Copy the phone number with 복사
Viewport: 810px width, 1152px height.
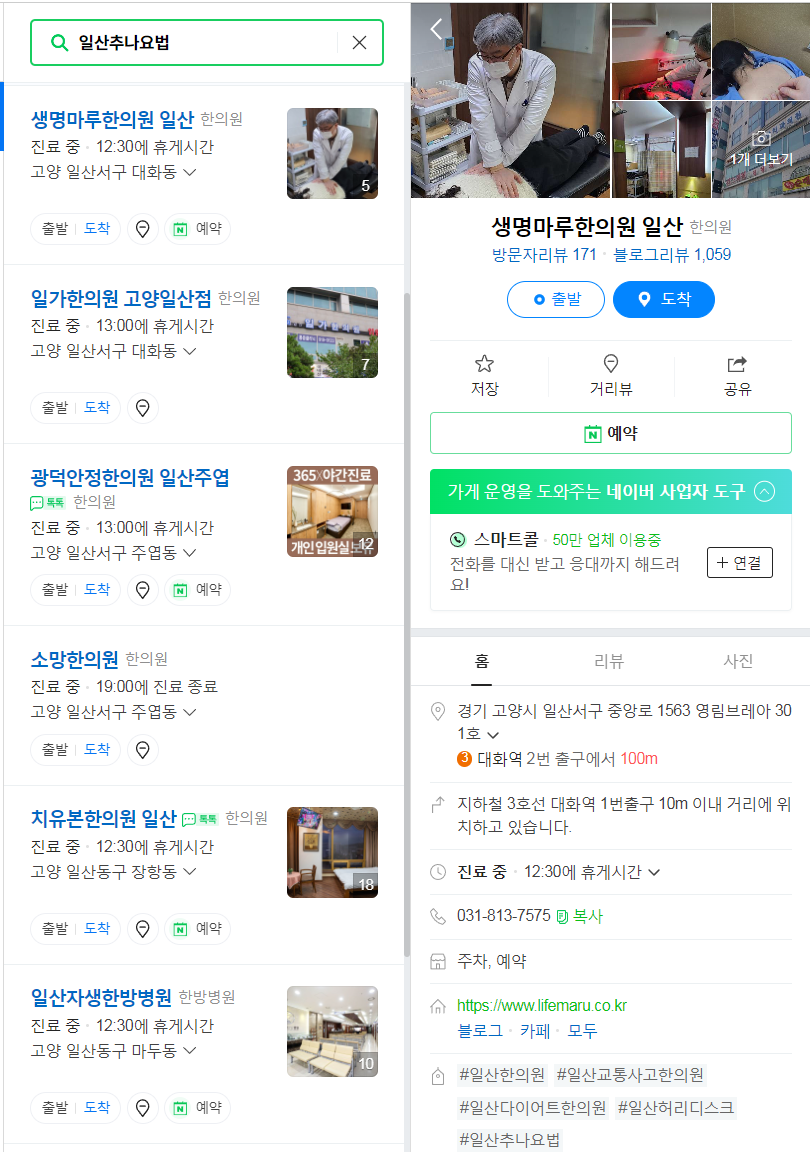tap(580, 916)
